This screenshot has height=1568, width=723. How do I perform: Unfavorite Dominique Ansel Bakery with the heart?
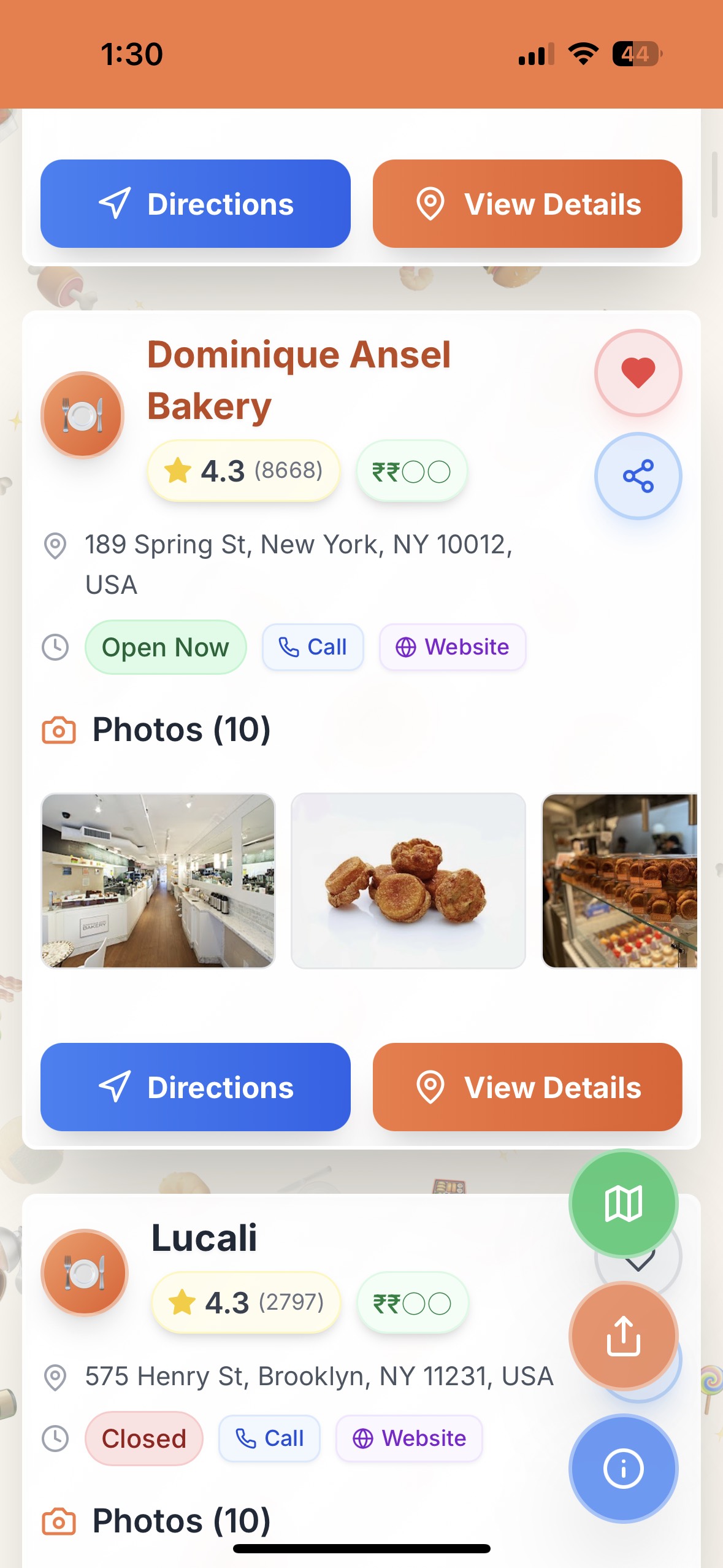pos(638,372)
